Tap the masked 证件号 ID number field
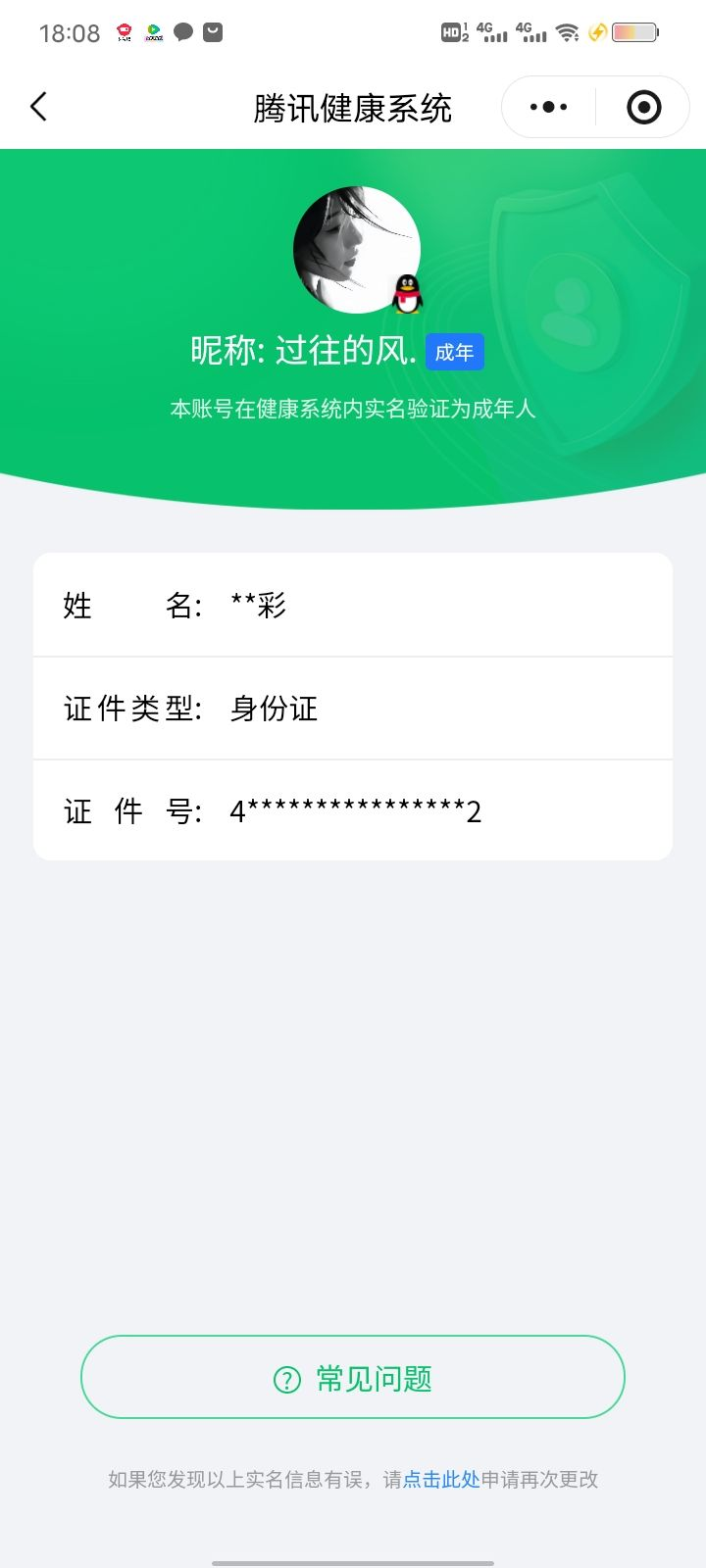The image size is (706, 1568). (353, 810)
